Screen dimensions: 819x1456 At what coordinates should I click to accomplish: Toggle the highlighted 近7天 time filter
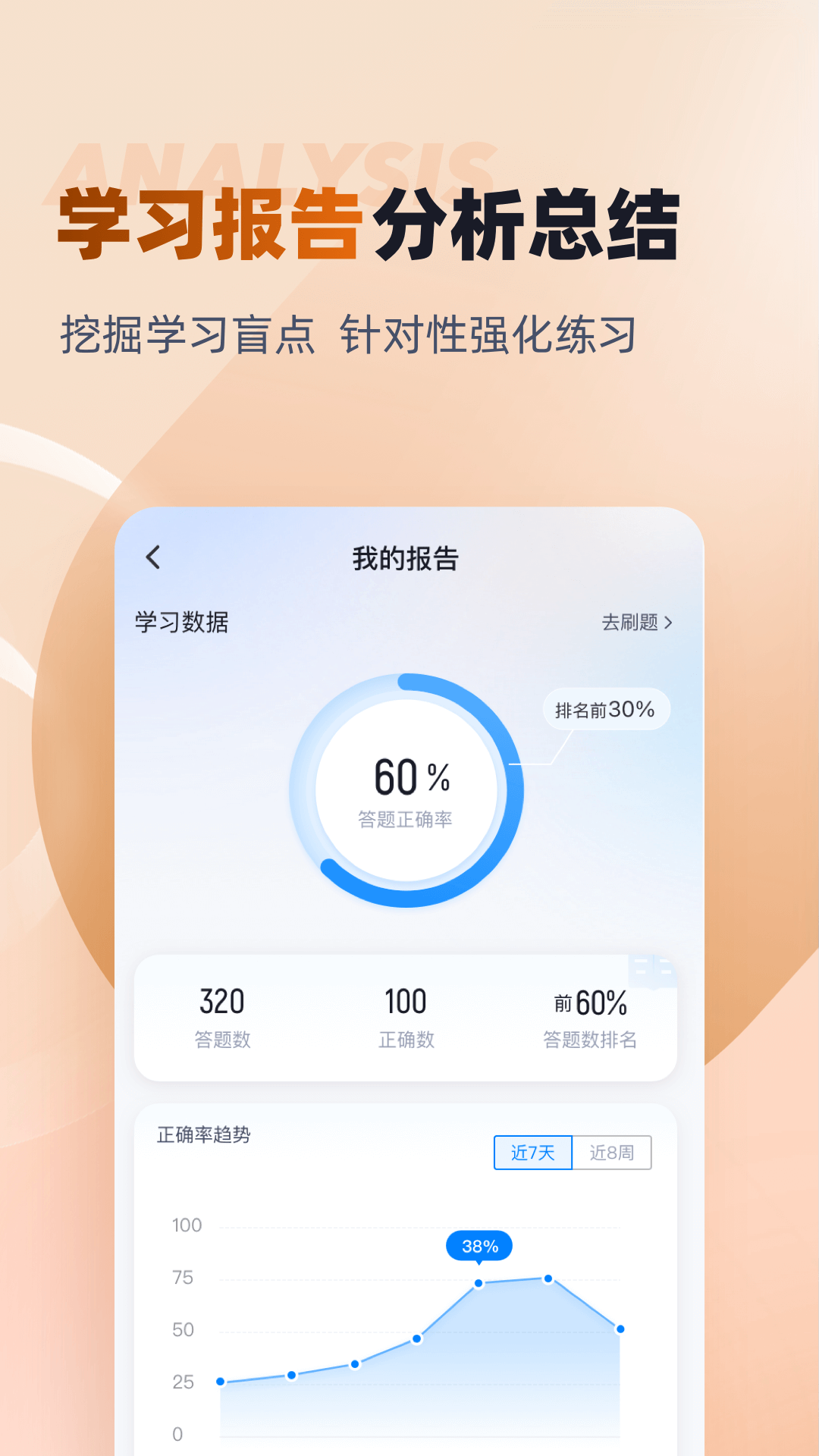tap(532, 1152)
